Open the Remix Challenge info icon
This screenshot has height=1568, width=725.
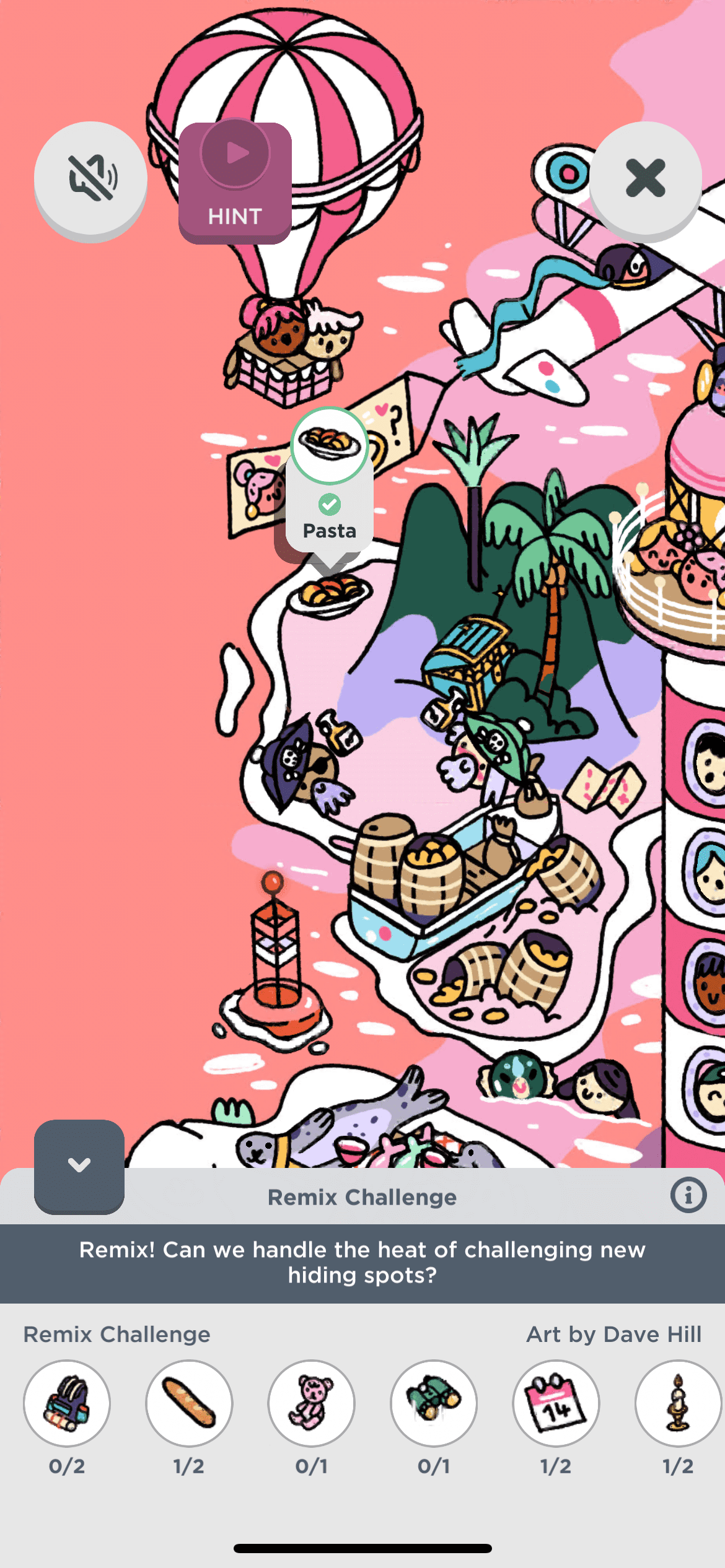688,1195
